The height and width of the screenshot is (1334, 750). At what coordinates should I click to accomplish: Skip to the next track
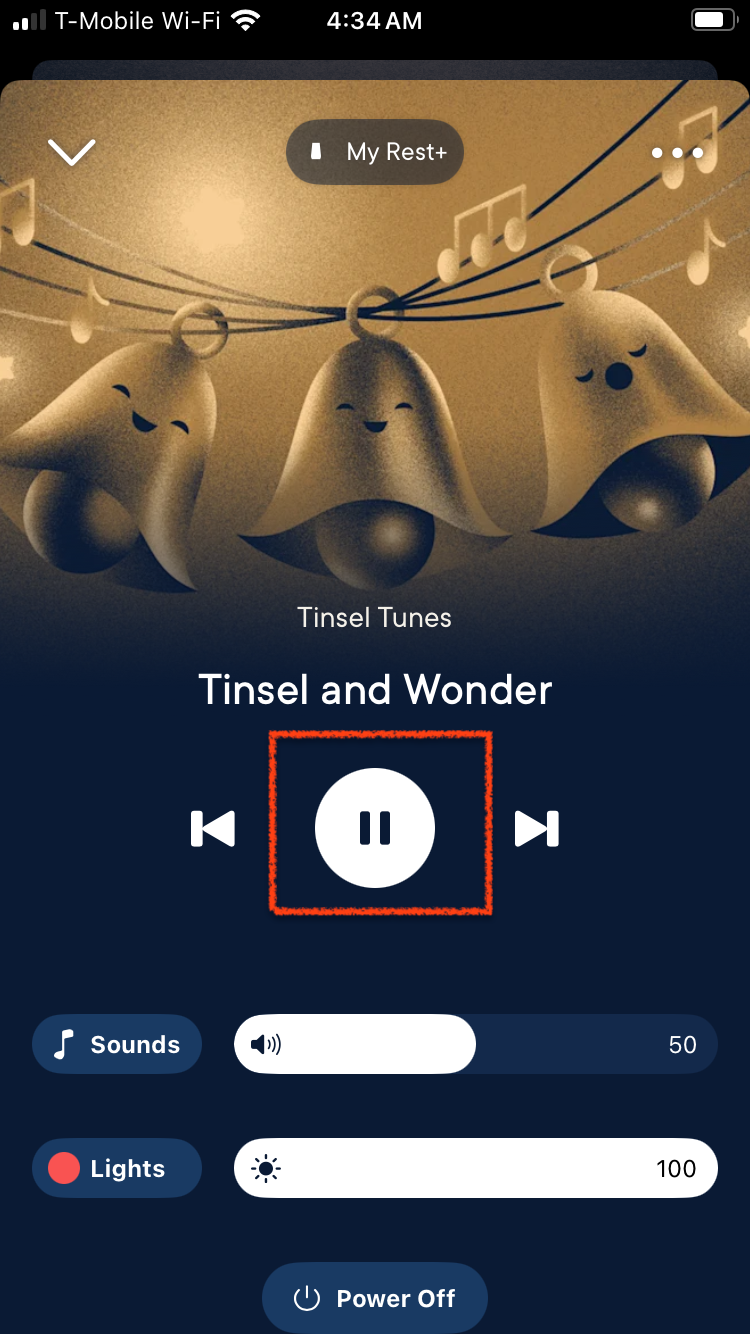(x=536, y=828)
